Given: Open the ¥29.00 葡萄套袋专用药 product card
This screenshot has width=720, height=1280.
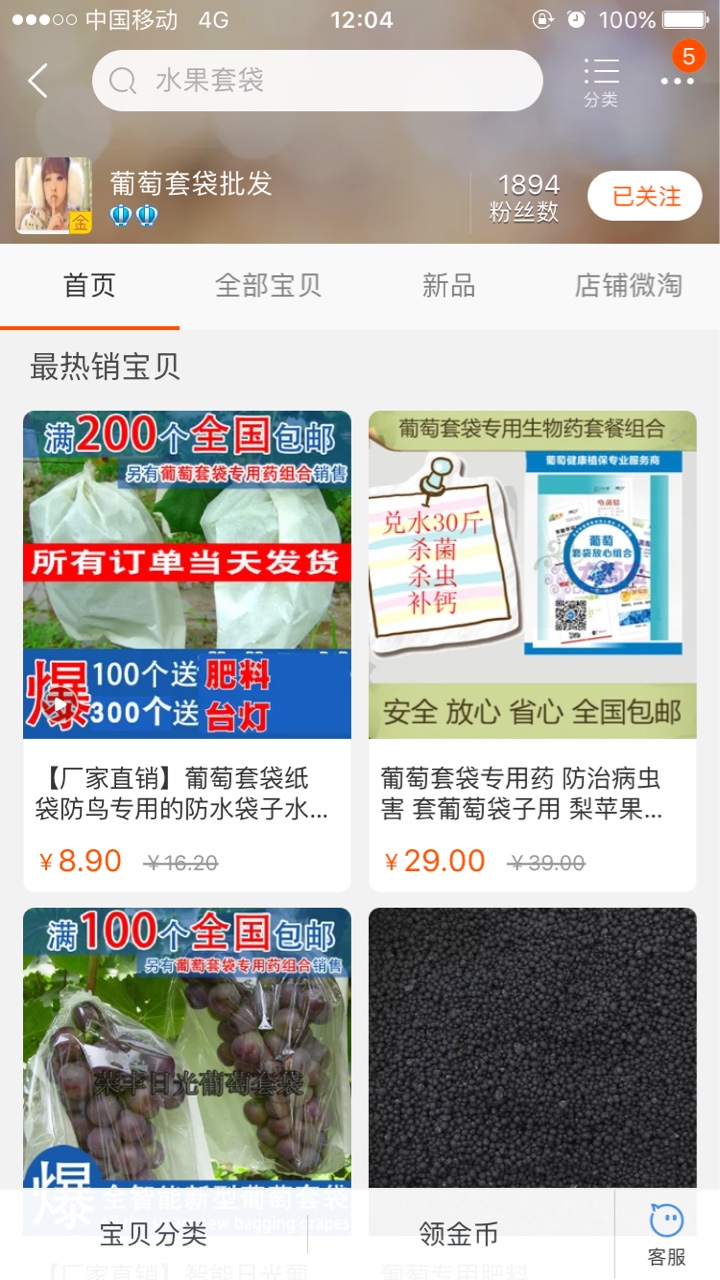Looking at the screenshot, I should tap(532, 650).
